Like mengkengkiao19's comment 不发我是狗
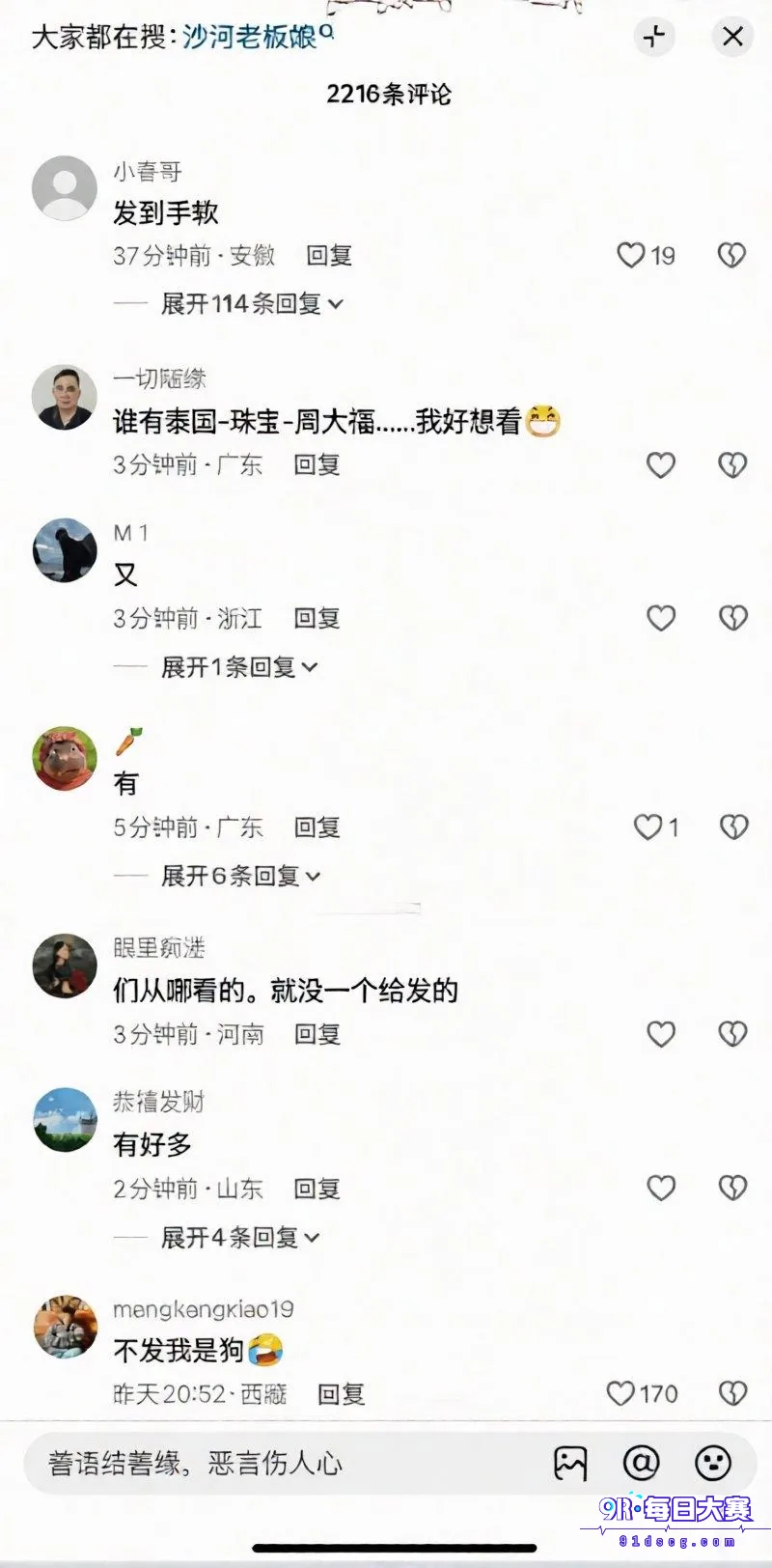The width and height of the screenshot is (772, 1568). (642, 1393)
